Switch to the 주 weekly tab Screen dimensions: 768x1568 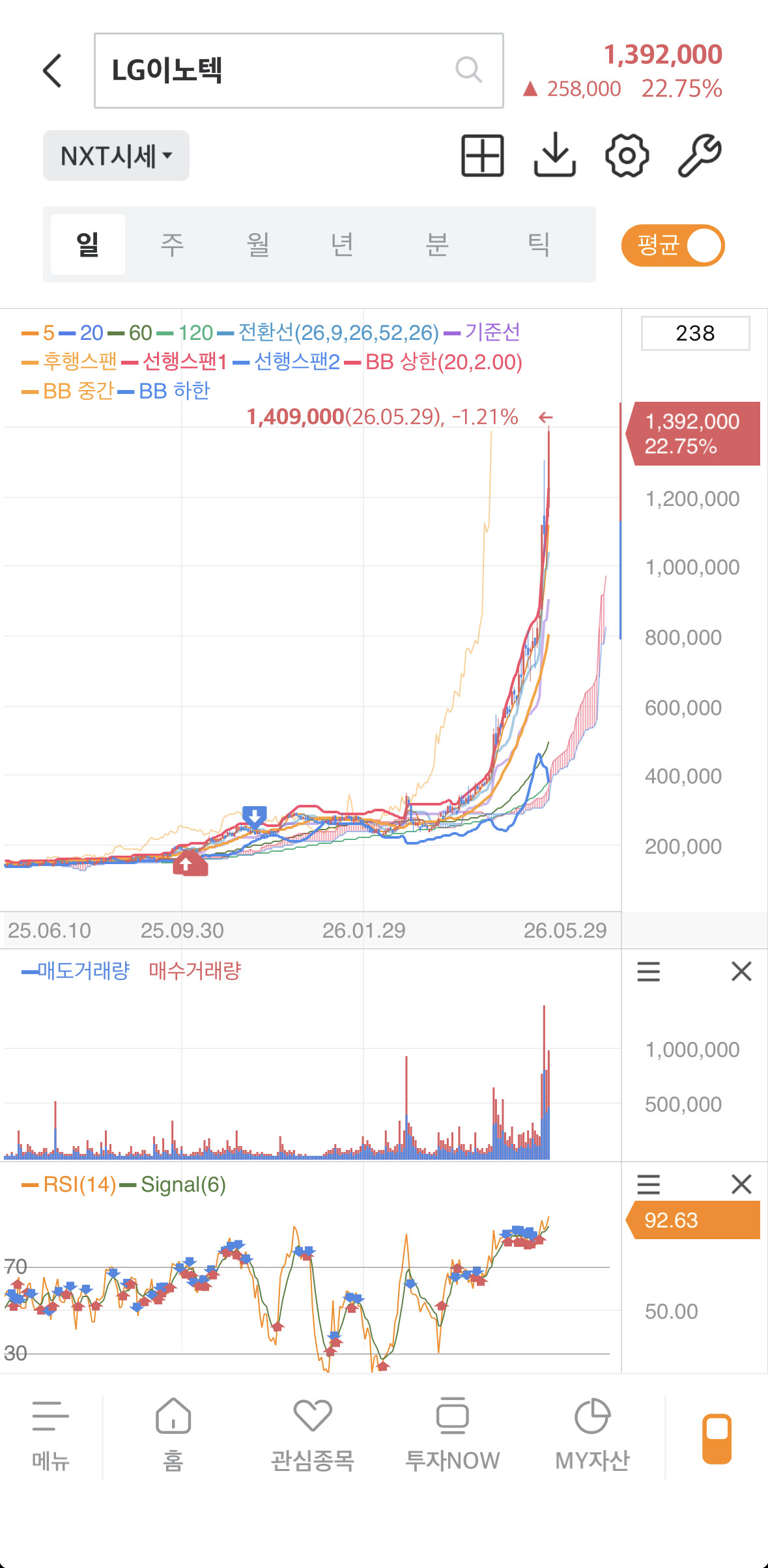(x=172, y=244)
